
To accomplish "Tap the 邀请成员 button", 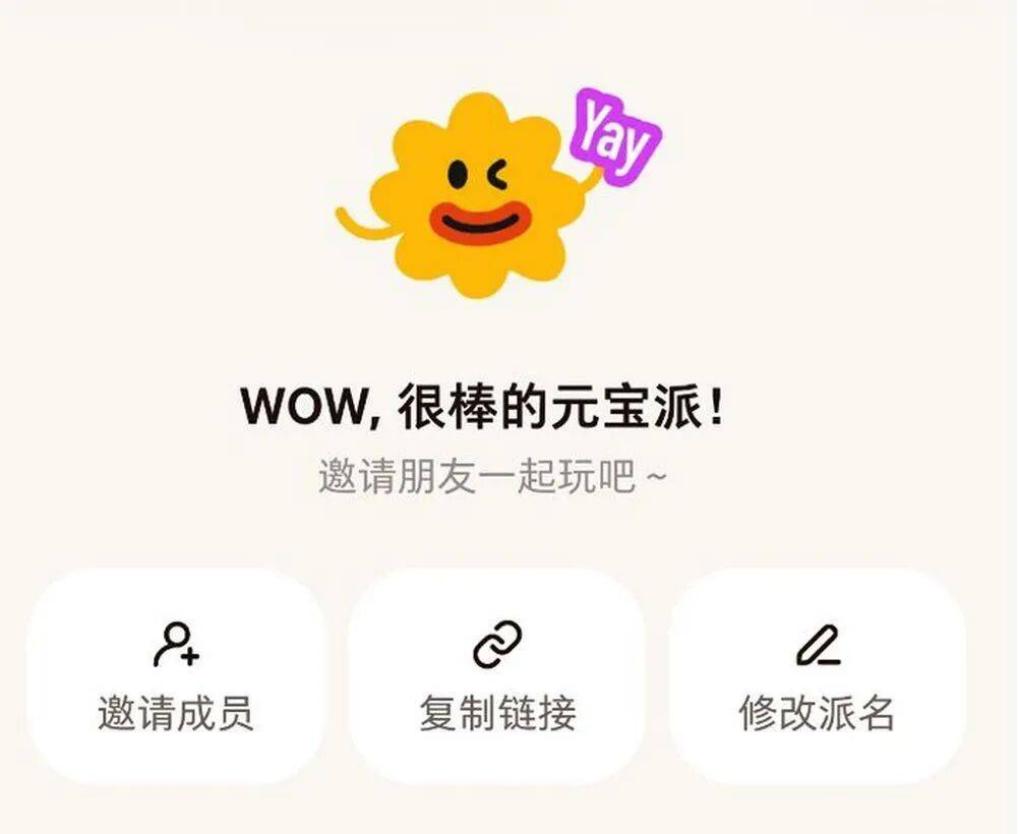I will click(176, 677).
